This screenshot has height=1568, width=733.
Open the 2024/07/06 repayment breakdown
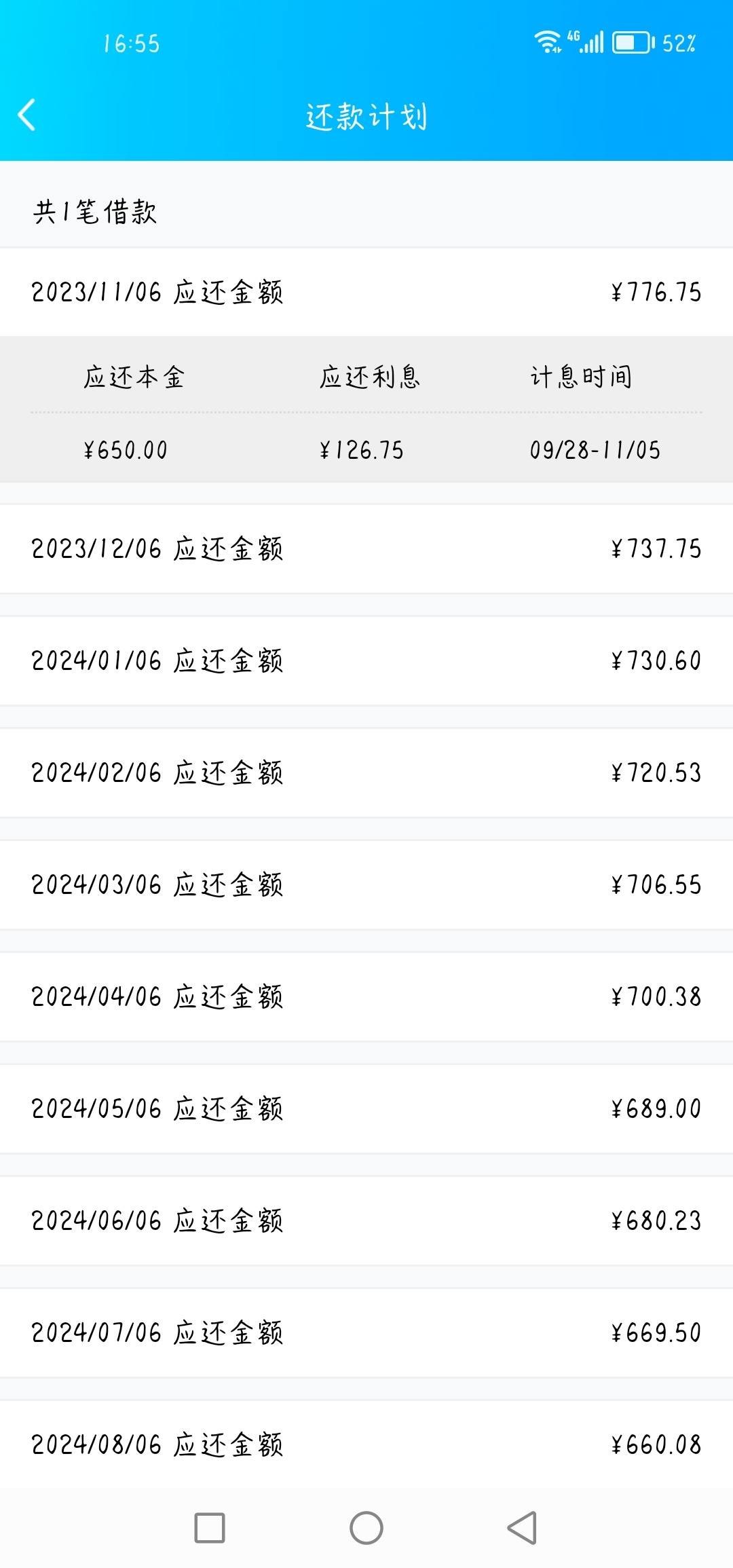click(x=366, y=1332)
